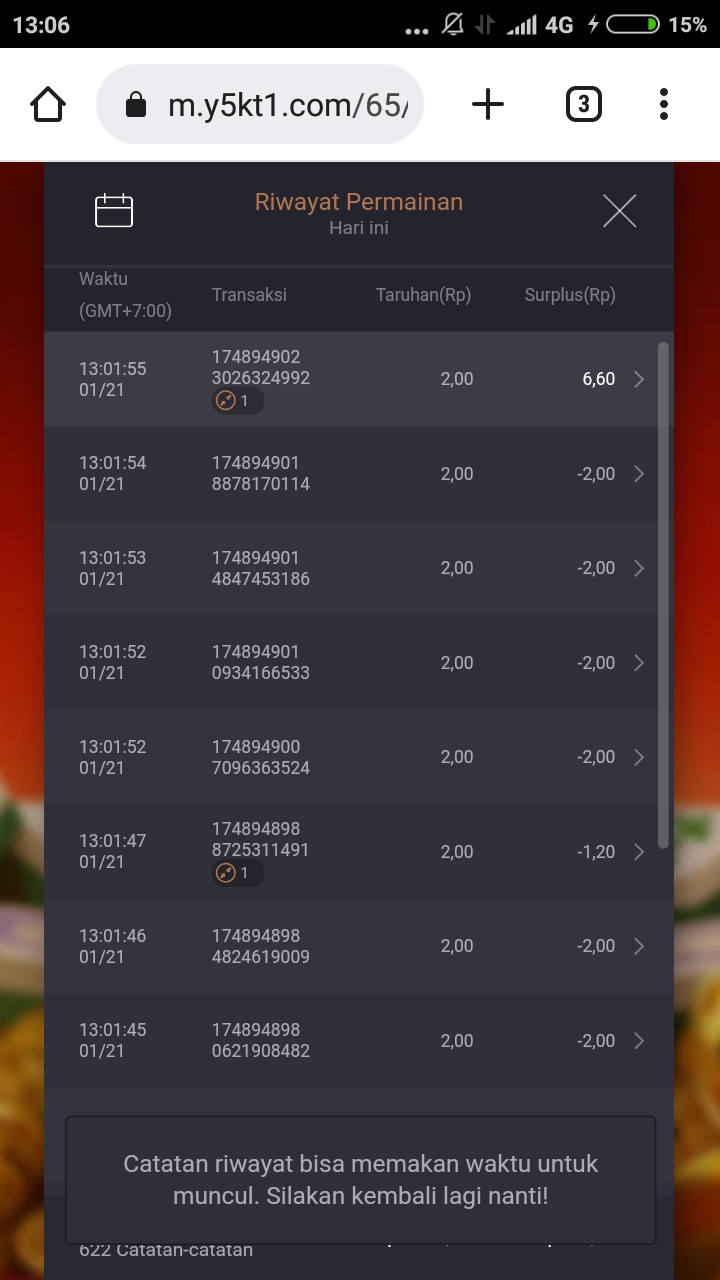
Task: Open the calendar date picker
Action: point(114,211)
